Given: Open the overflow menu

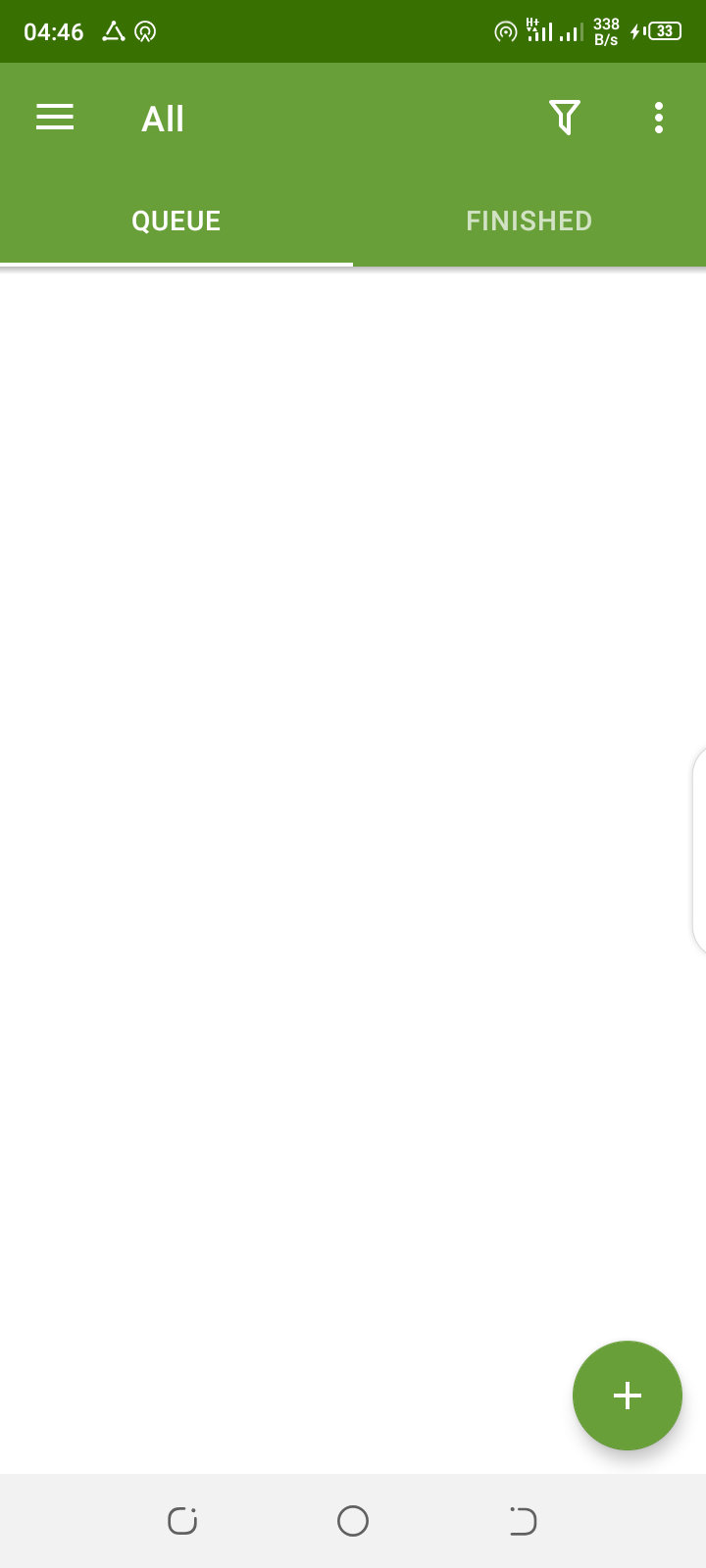Looking at the screenshot, I should [659, 119].
